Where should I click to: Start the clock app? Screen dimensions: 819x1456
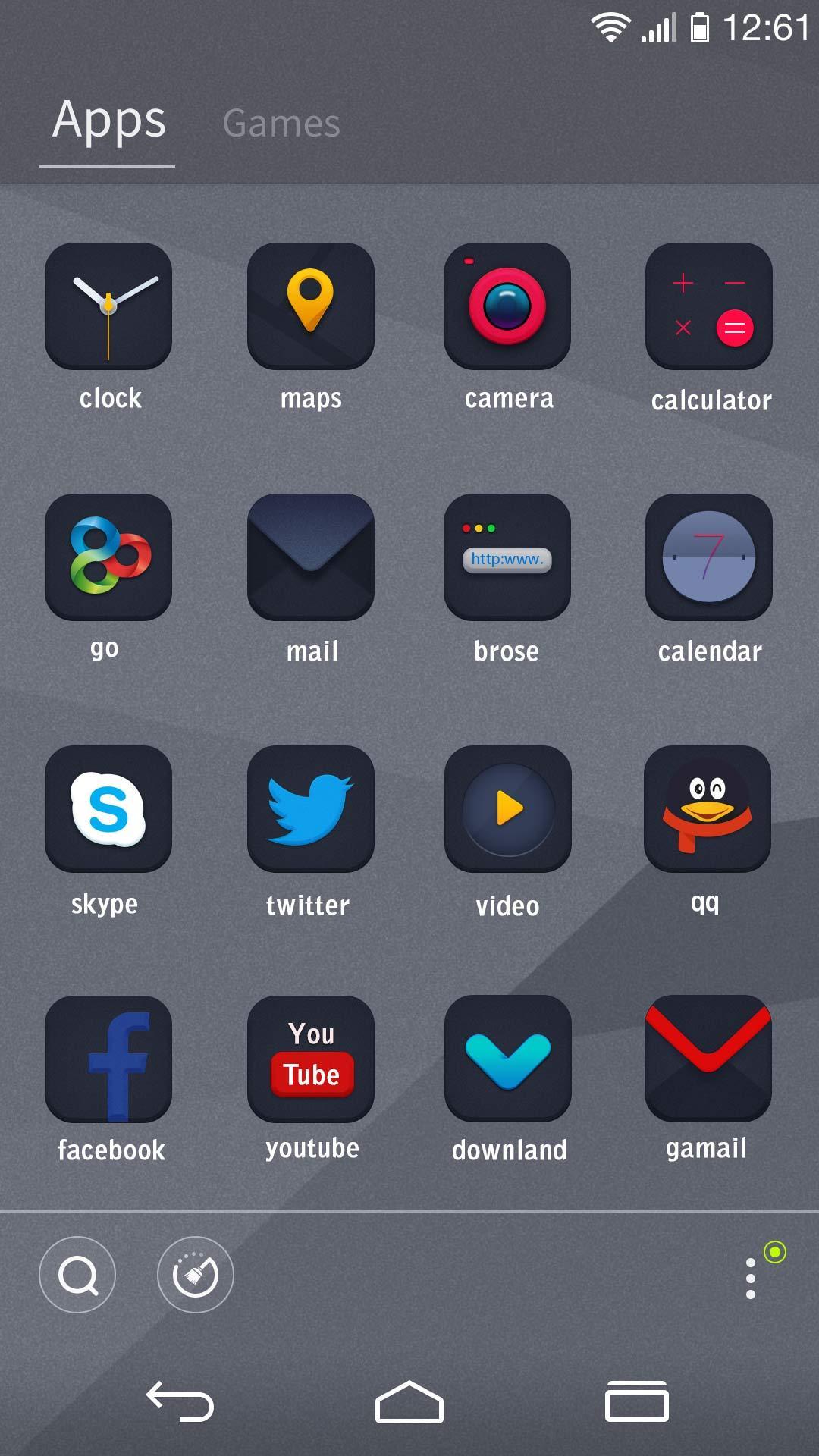(x=108, y=306)
